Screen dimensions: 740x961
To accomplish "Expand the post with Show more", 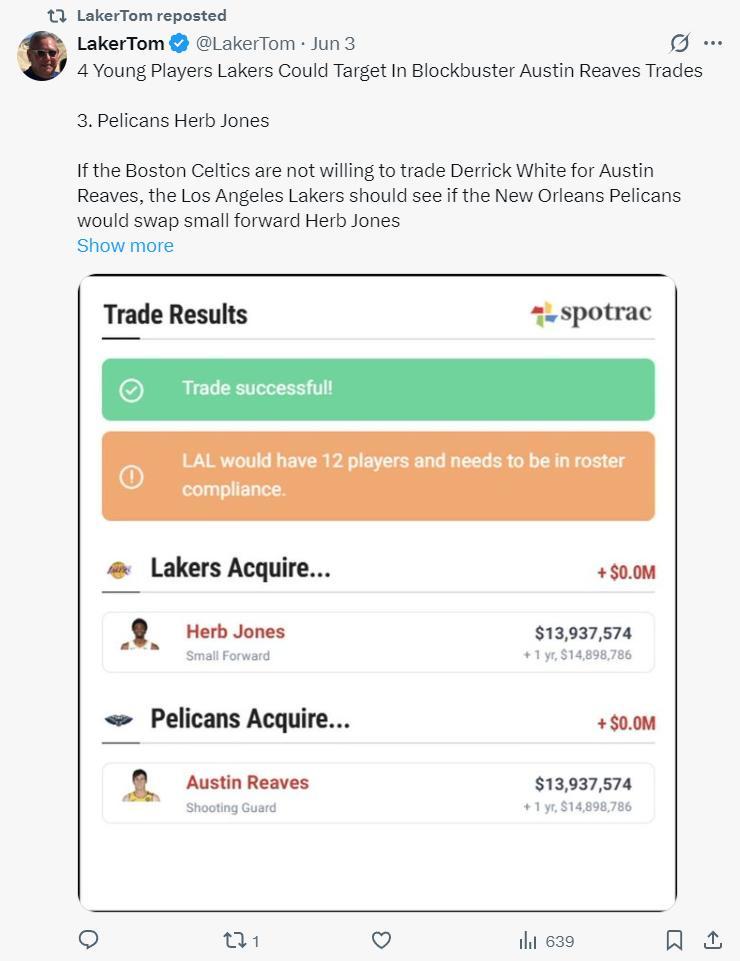I will (125, 245).
